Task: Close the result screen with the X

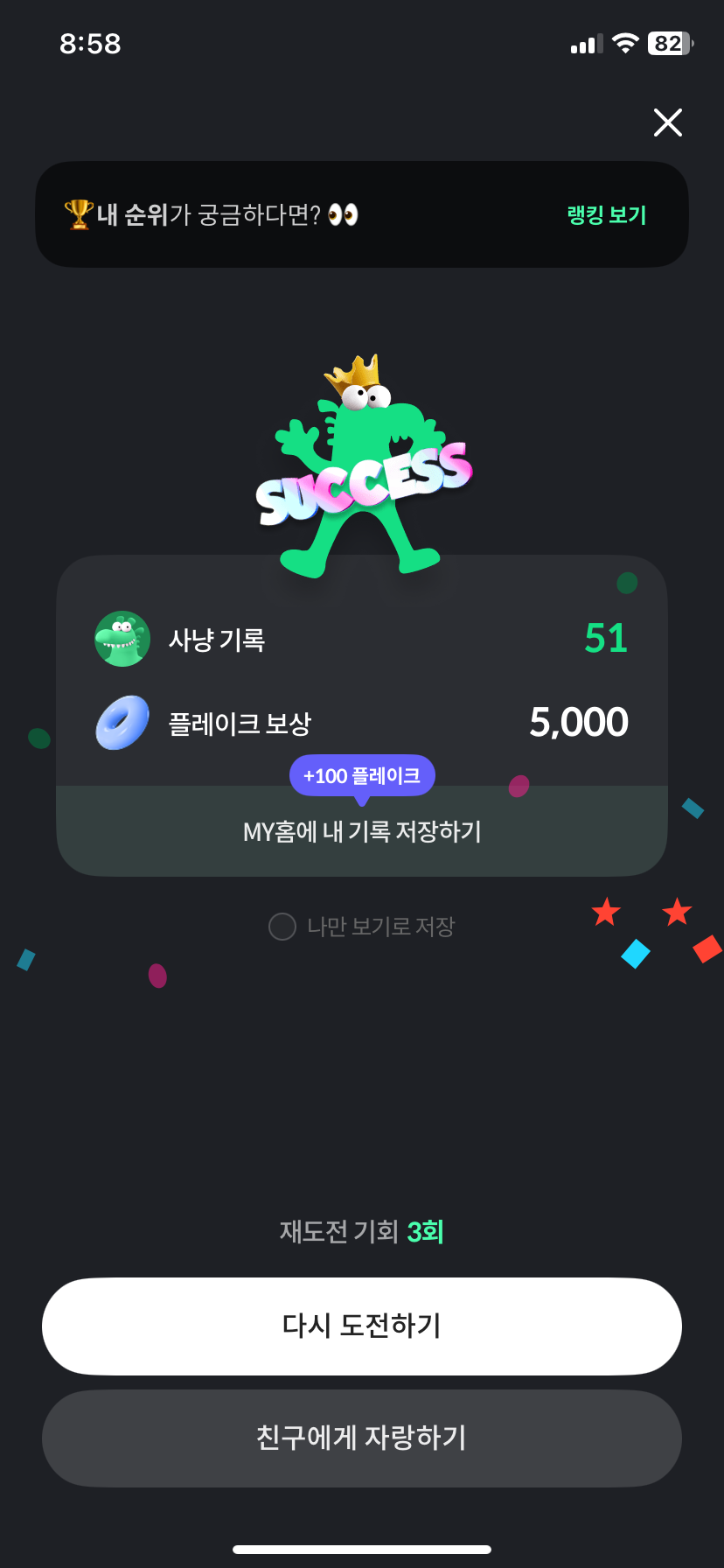Action: 668,122
